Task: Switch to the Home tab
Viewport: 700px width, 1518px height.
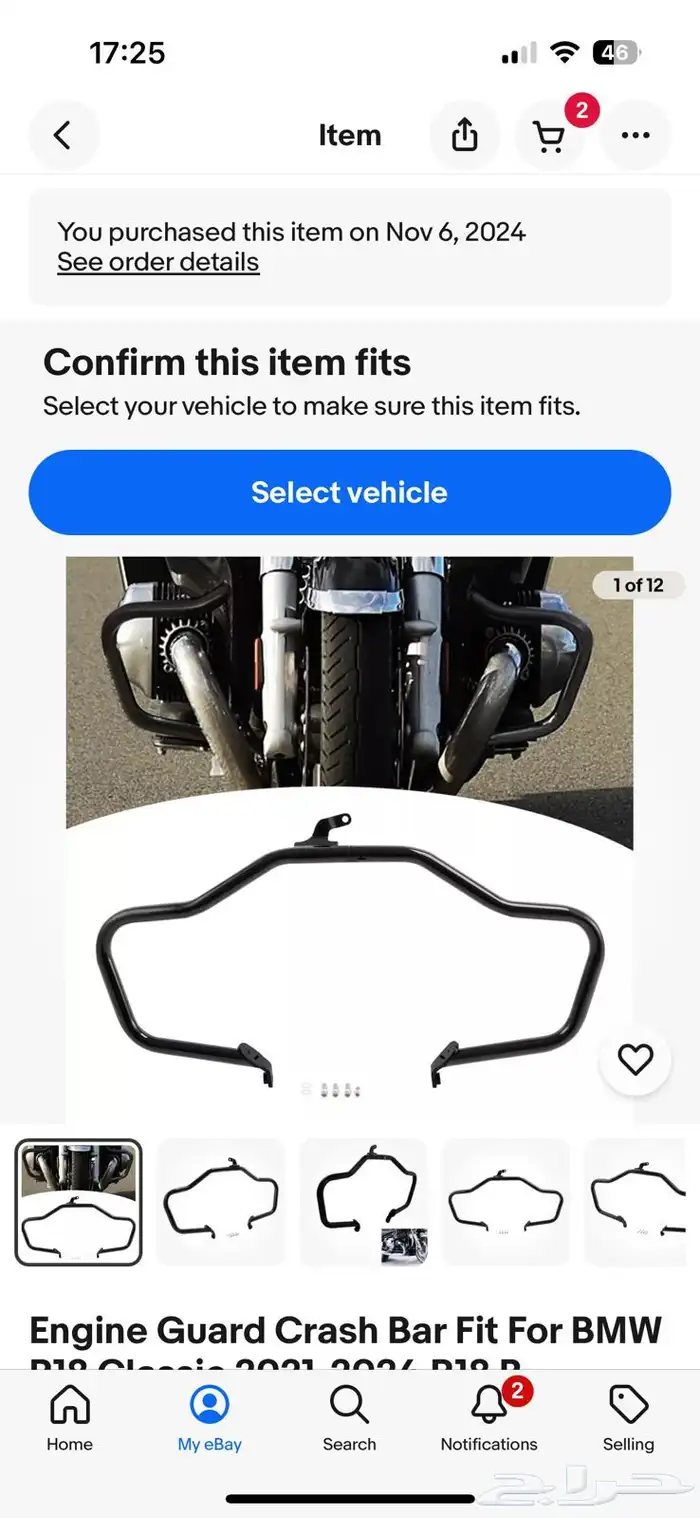Action: [x=70, y=1418]
